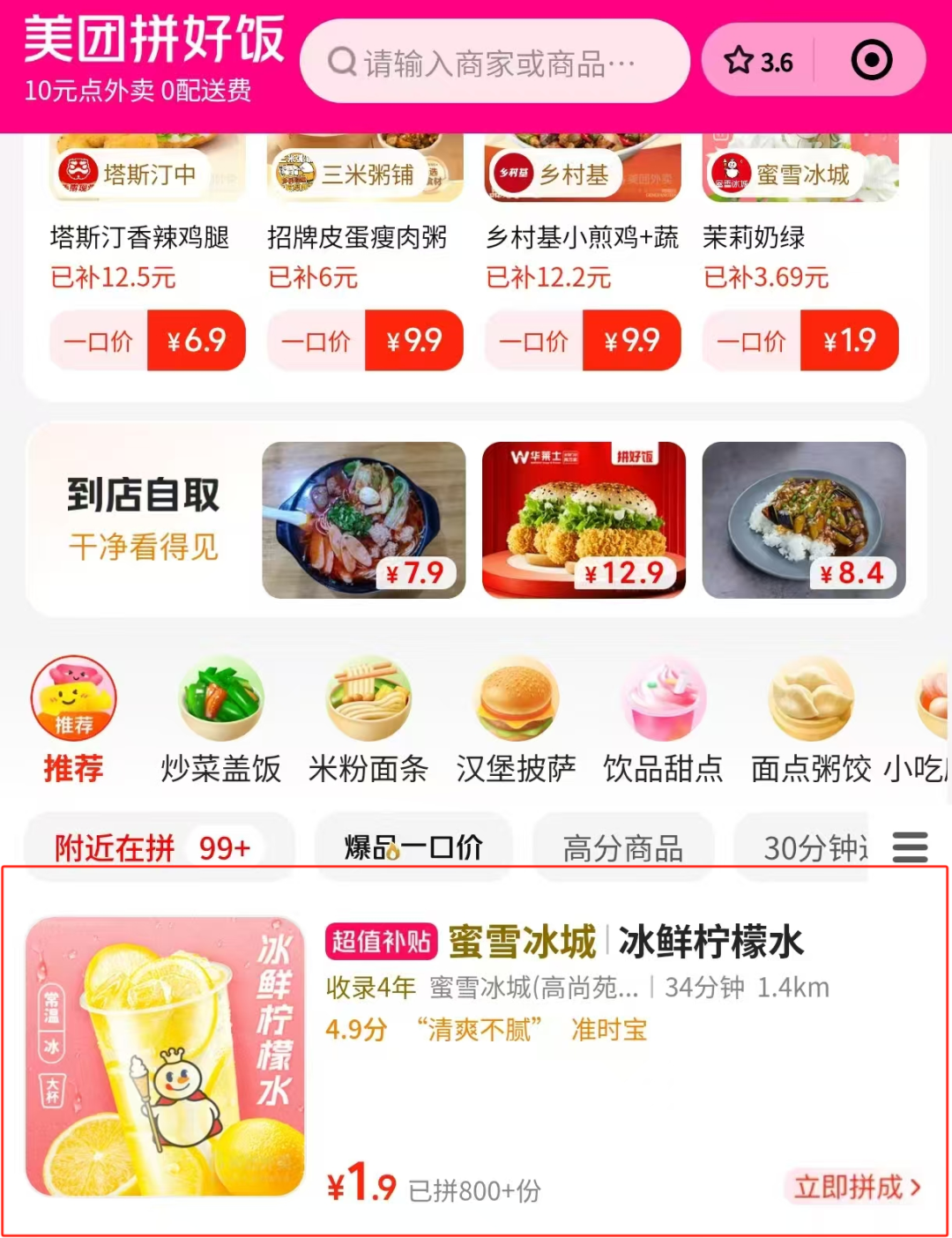This screenshot has height=1238, width=952.
Task: View the ¥12.9 华莱士 burger item
Action: coord(584,520)
